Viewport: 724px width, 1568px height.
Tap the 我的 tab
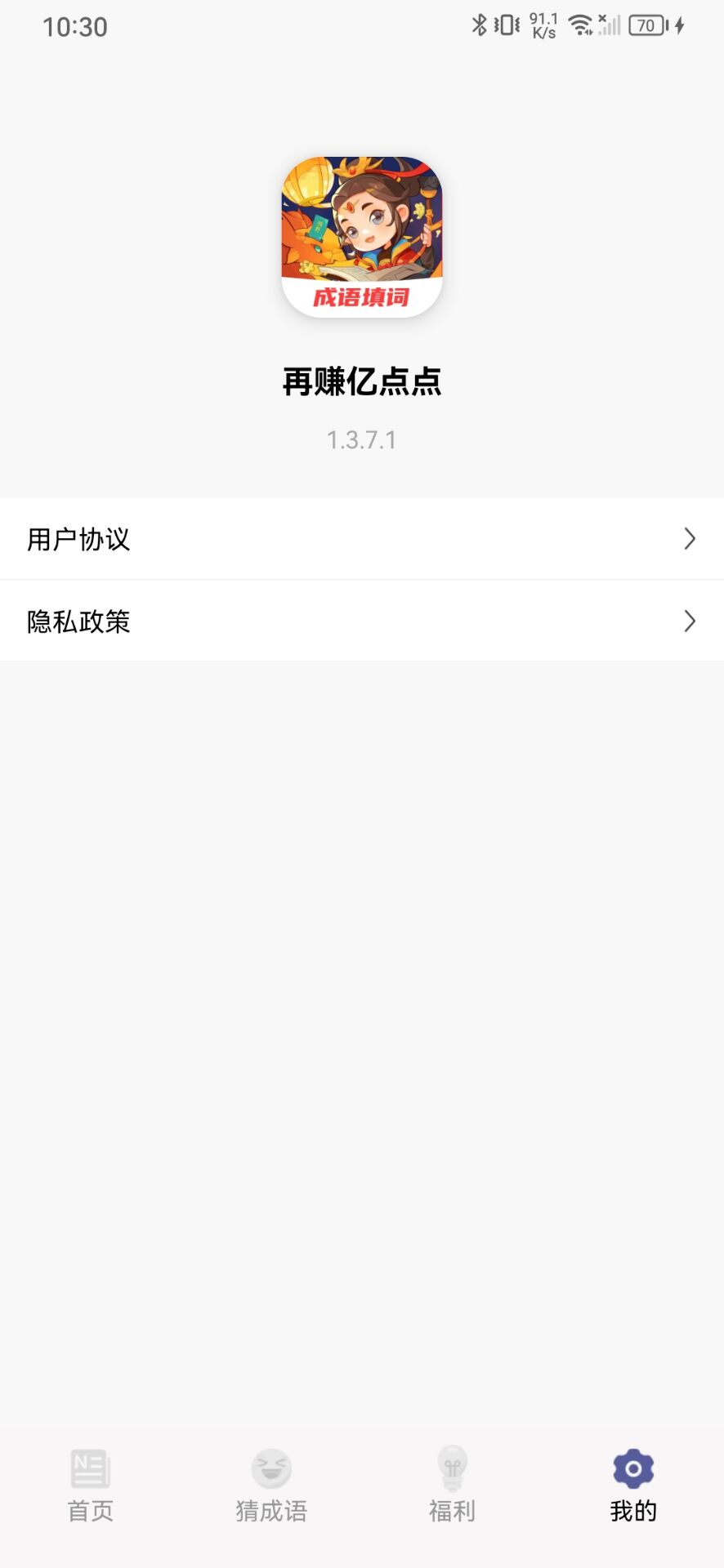coord(633,1486)
